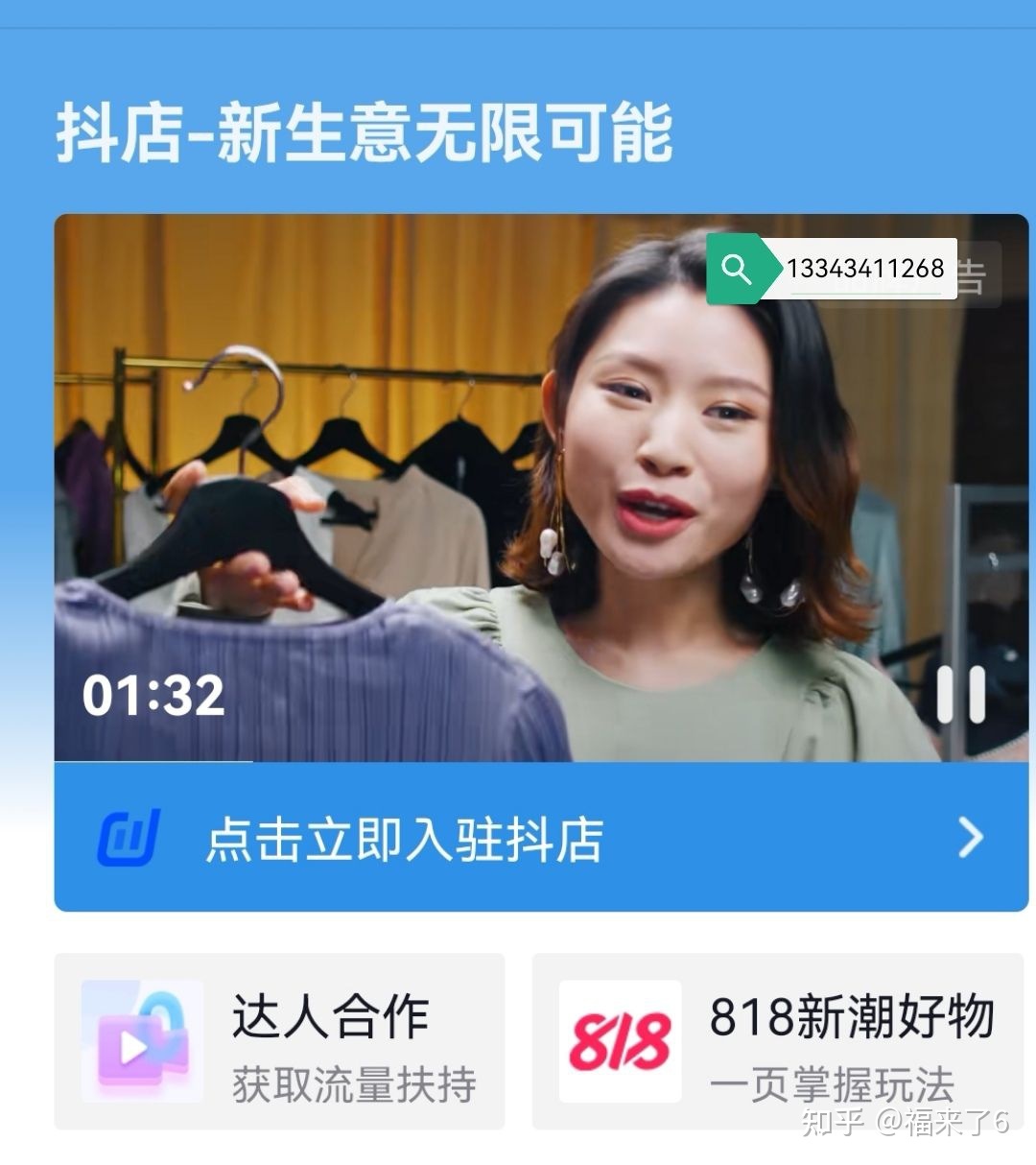Tap the search tag 13343411268
Image resolution: width=1036 pixels, height=1165 pixels.
833,269
